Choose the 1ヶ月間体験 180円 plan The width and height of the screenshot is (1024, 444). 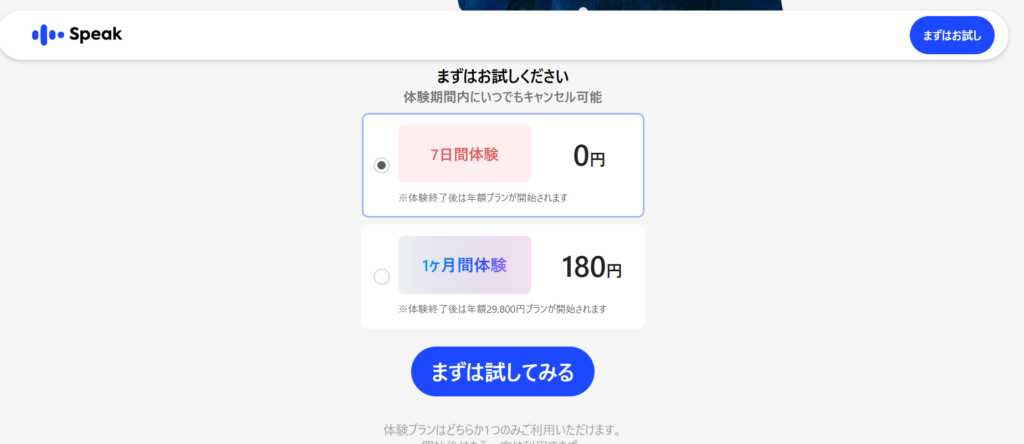coord(381,277)
